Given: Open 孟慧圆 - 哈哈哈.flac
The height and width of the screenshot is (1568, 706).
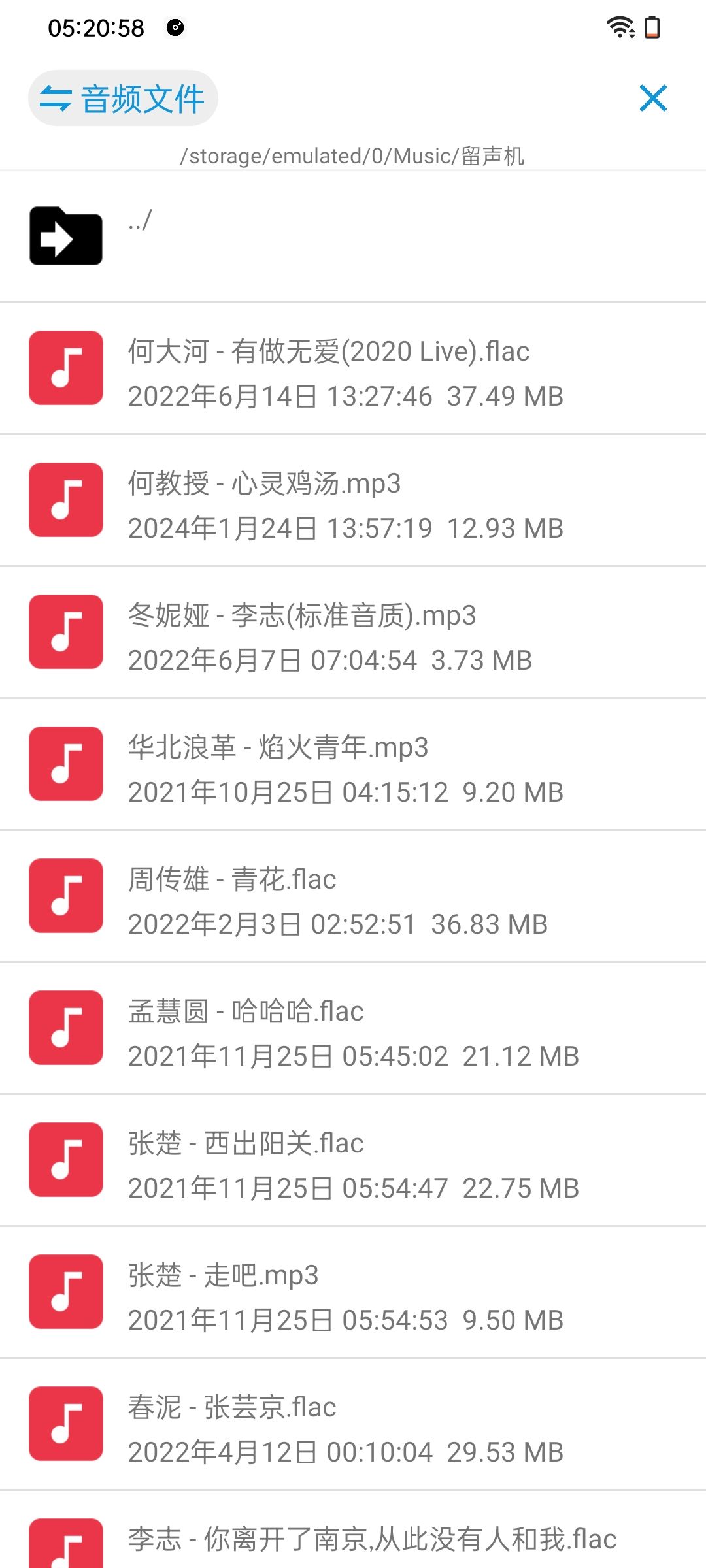Looking at the screenshot, I should [353, 1029].
